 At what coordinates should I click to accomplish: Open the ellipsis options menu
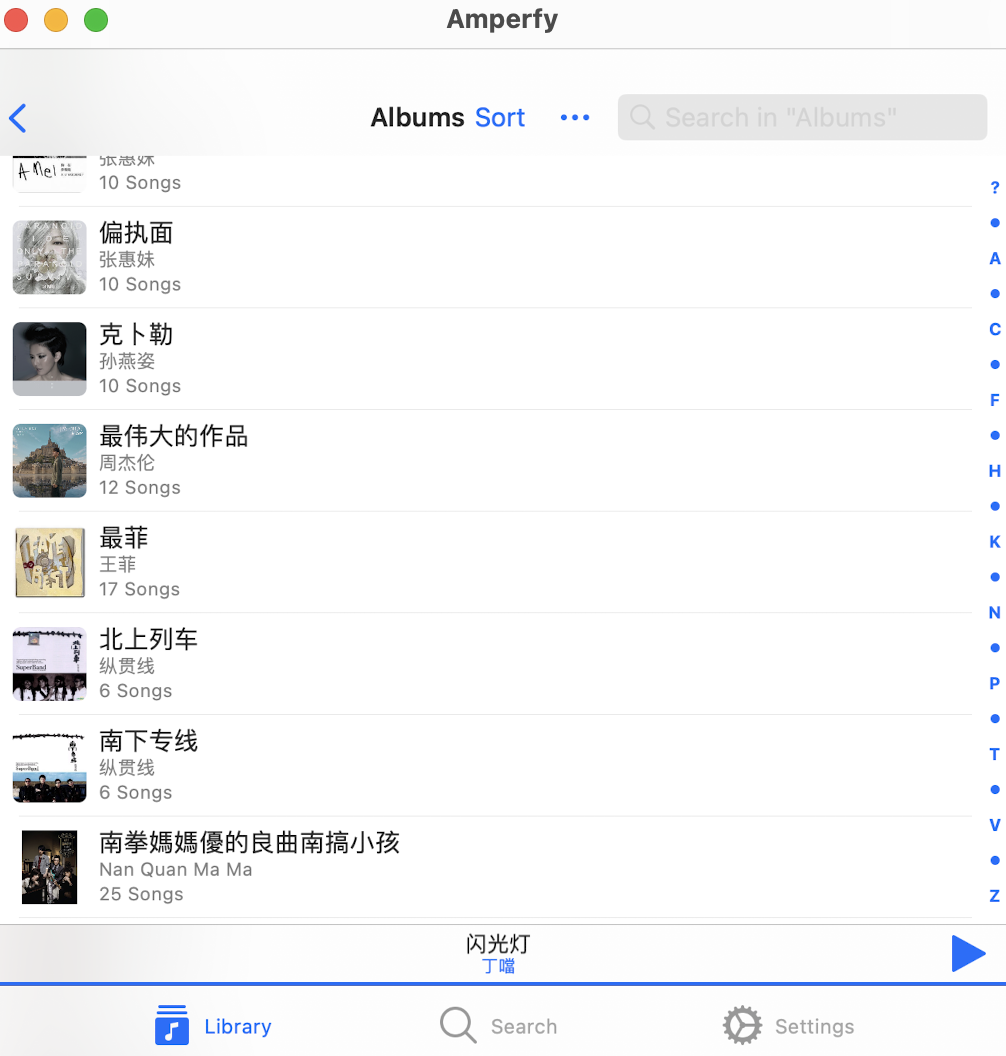(575, 117)
